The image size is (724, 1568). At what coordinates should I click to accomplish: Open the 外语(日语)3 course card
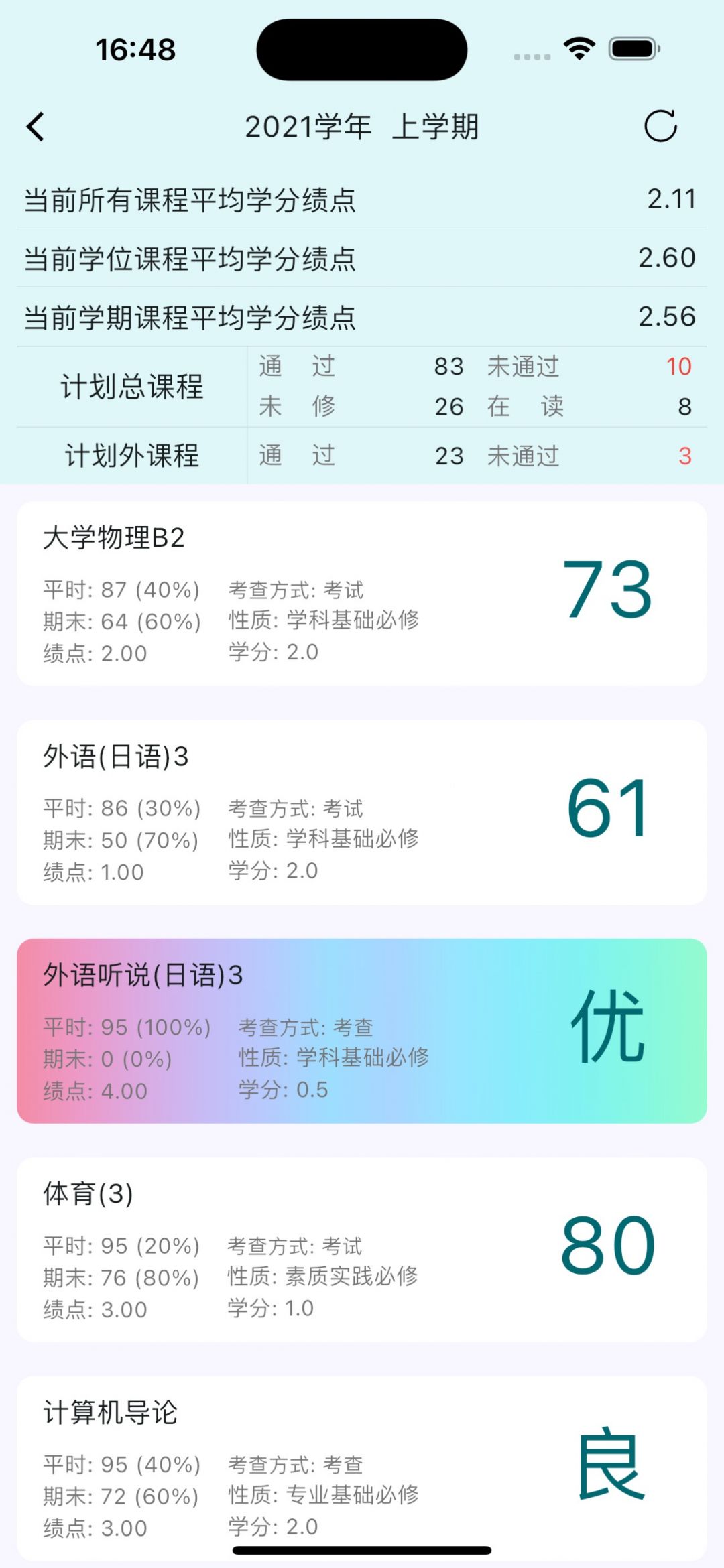coord(362,812)
